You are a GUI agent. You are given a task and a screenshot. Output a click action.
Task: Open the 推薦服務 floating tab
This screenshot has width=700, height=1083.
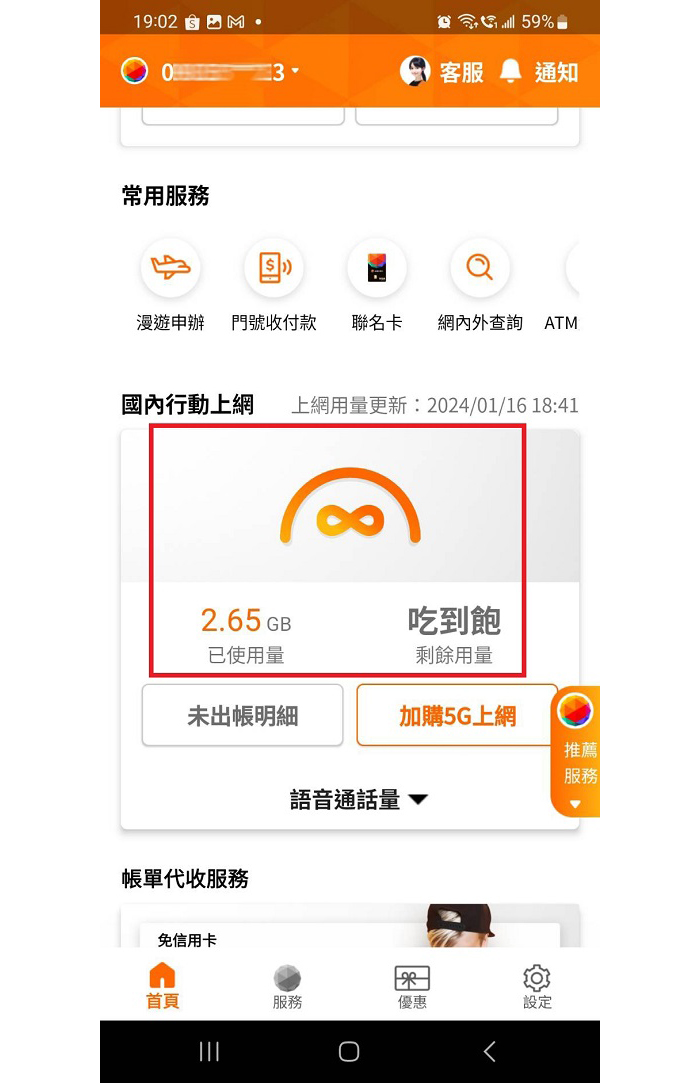pyautogui.click(x=577, y=750)
